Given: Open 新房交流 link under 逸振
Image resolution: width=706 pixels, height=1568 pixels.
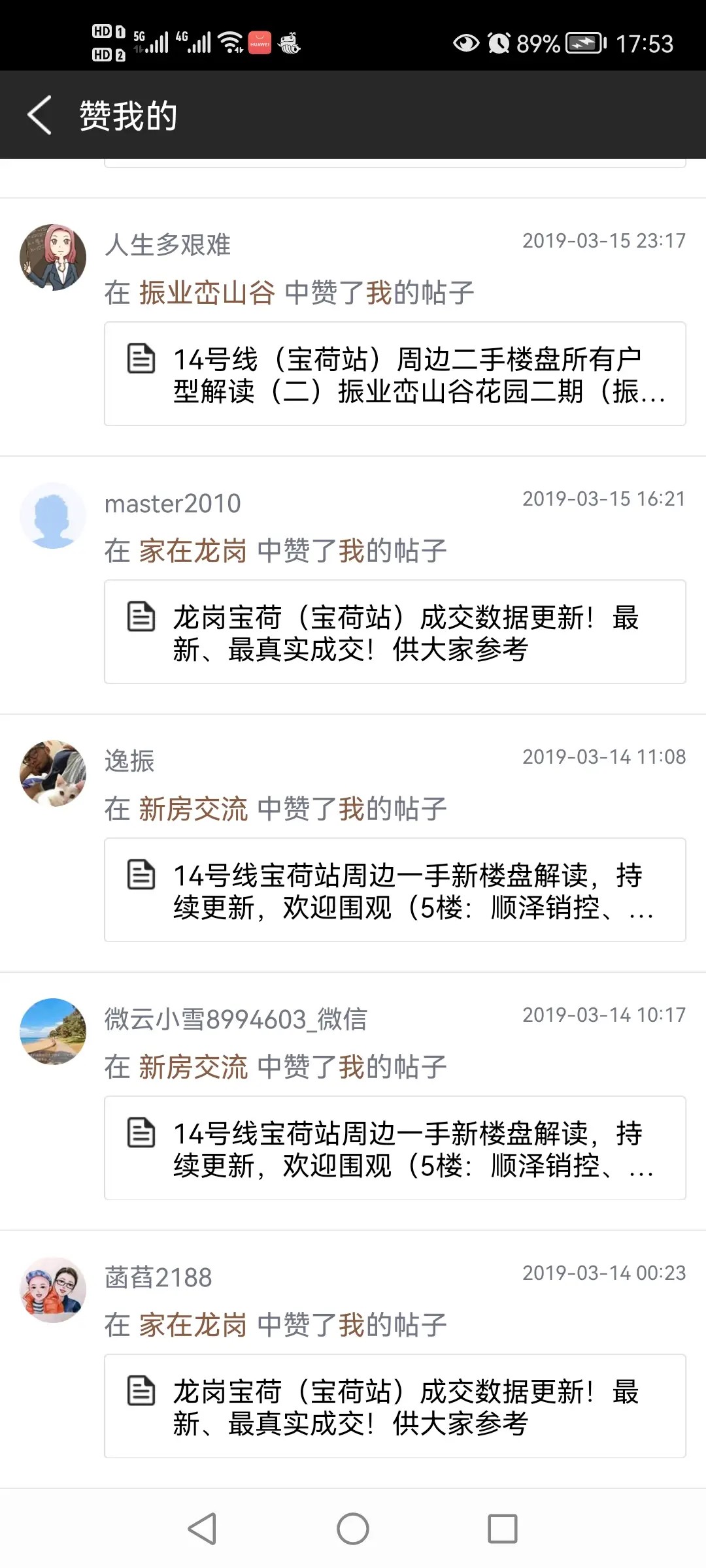Looking at the screenshot, I should [193, 809].
